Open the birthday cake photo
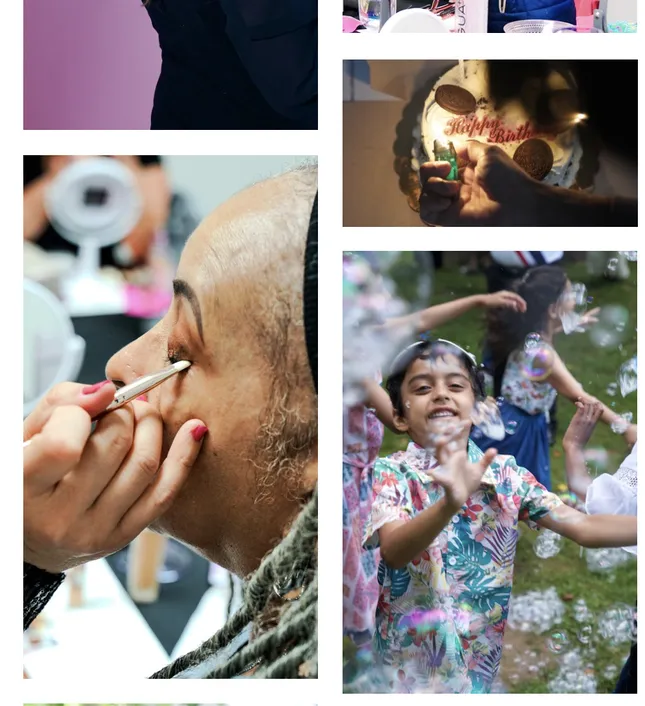Viewport: 645px width, 706px height. [x=489, y=143]
